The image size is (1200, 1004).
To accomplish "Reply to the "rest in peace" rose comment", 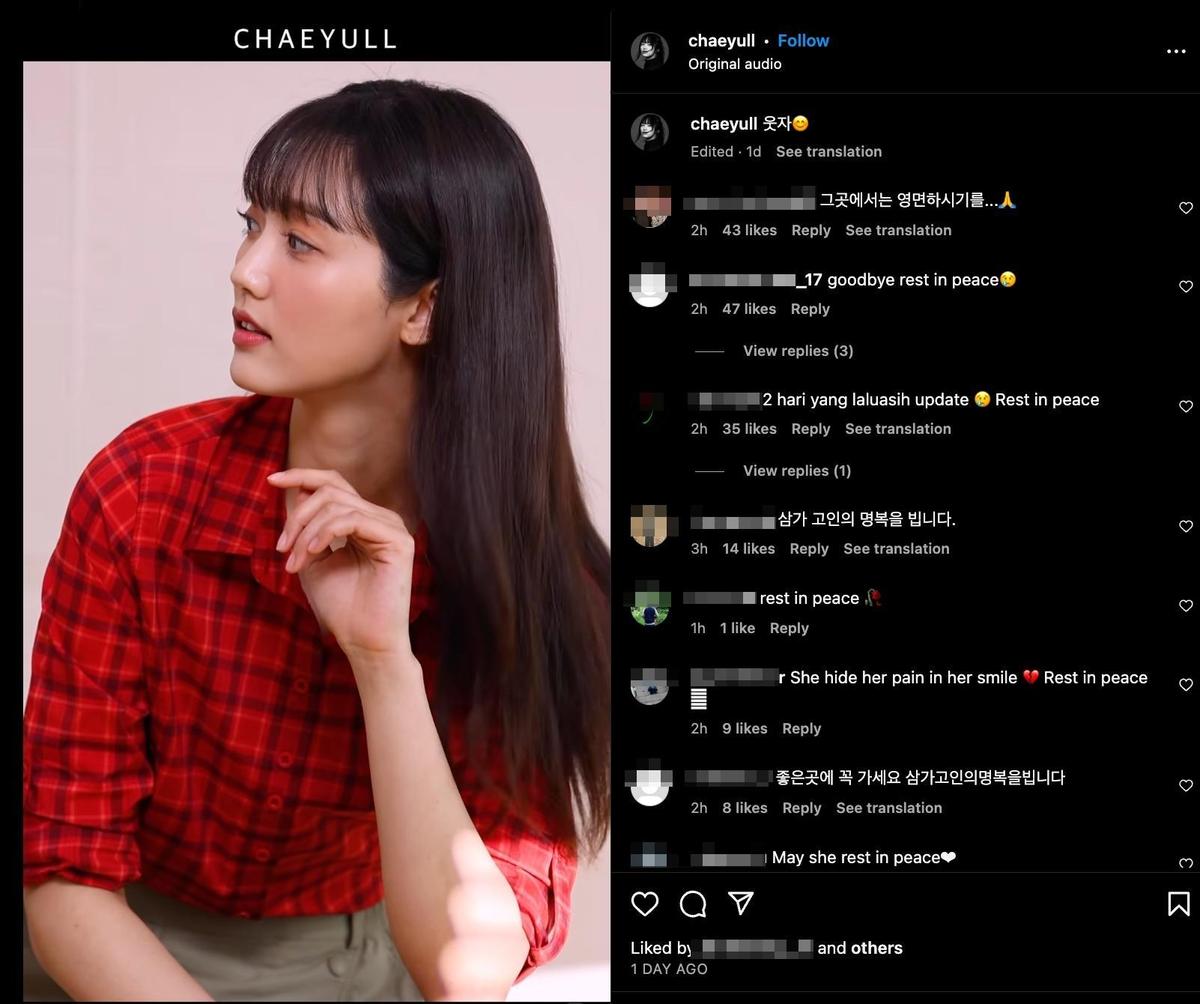I will 789,628.
